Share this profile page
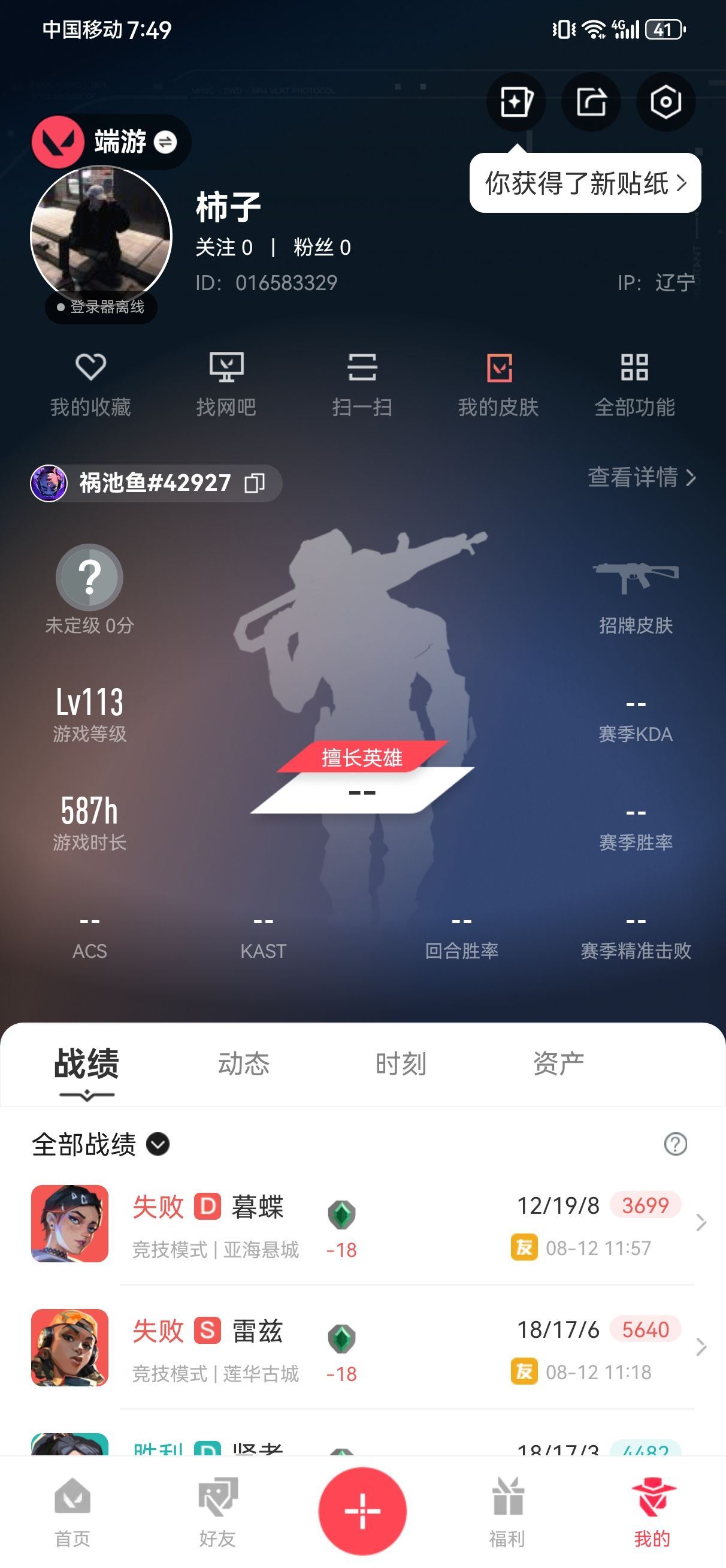 [591, 102]
